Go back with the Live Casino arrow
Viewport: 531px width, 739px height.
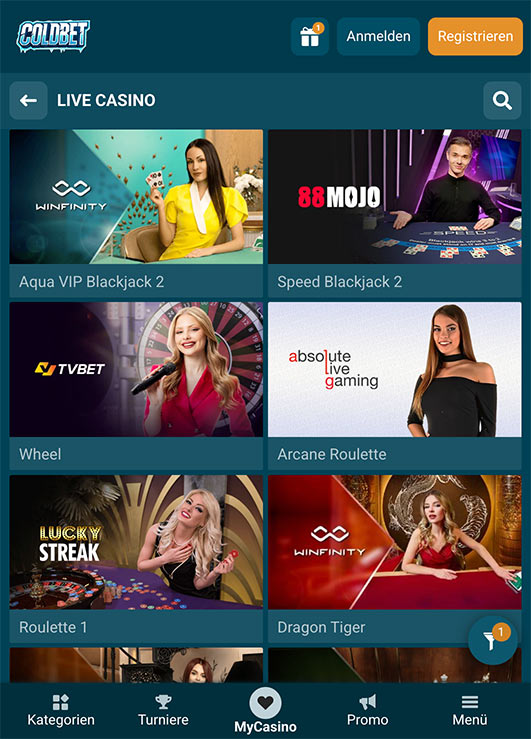(28, 100)
